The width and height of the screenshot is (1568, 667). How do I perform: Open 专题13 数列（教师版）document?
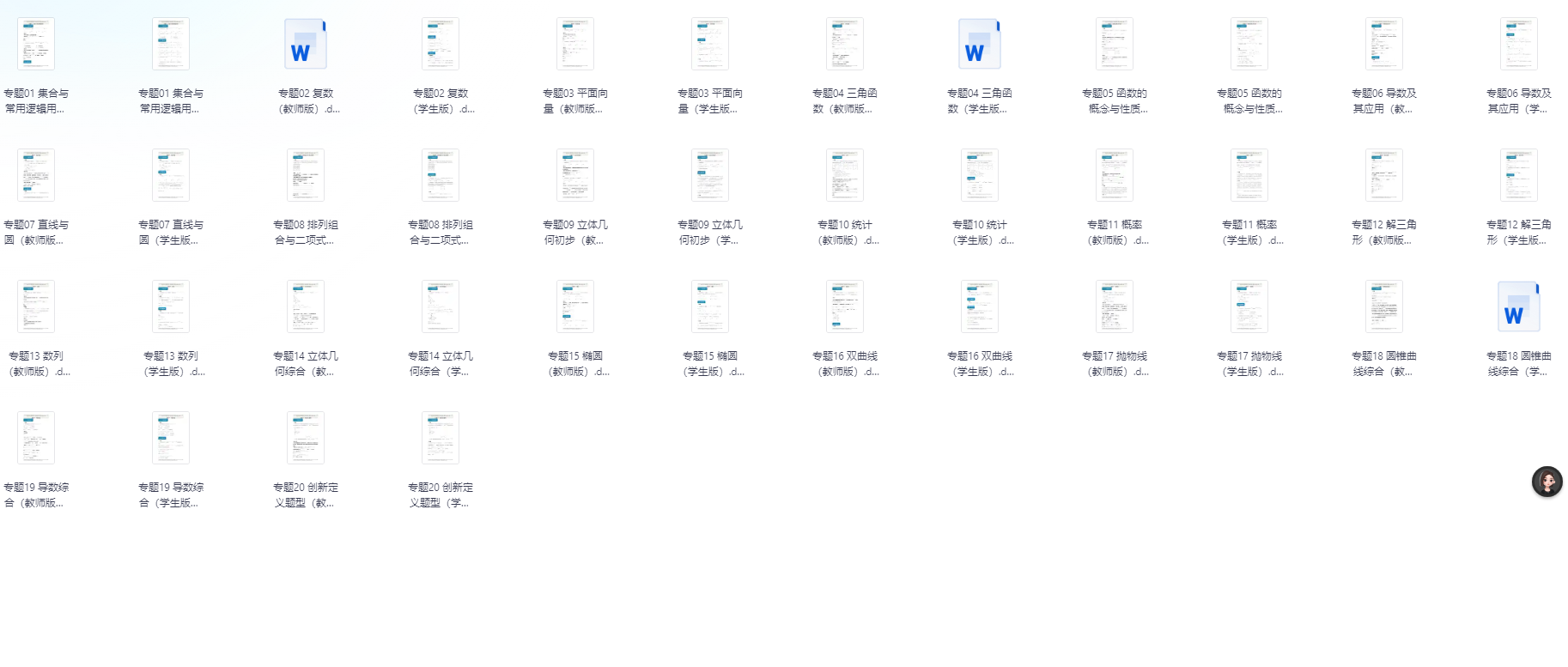pyautogui.click(x=36, y=307)
